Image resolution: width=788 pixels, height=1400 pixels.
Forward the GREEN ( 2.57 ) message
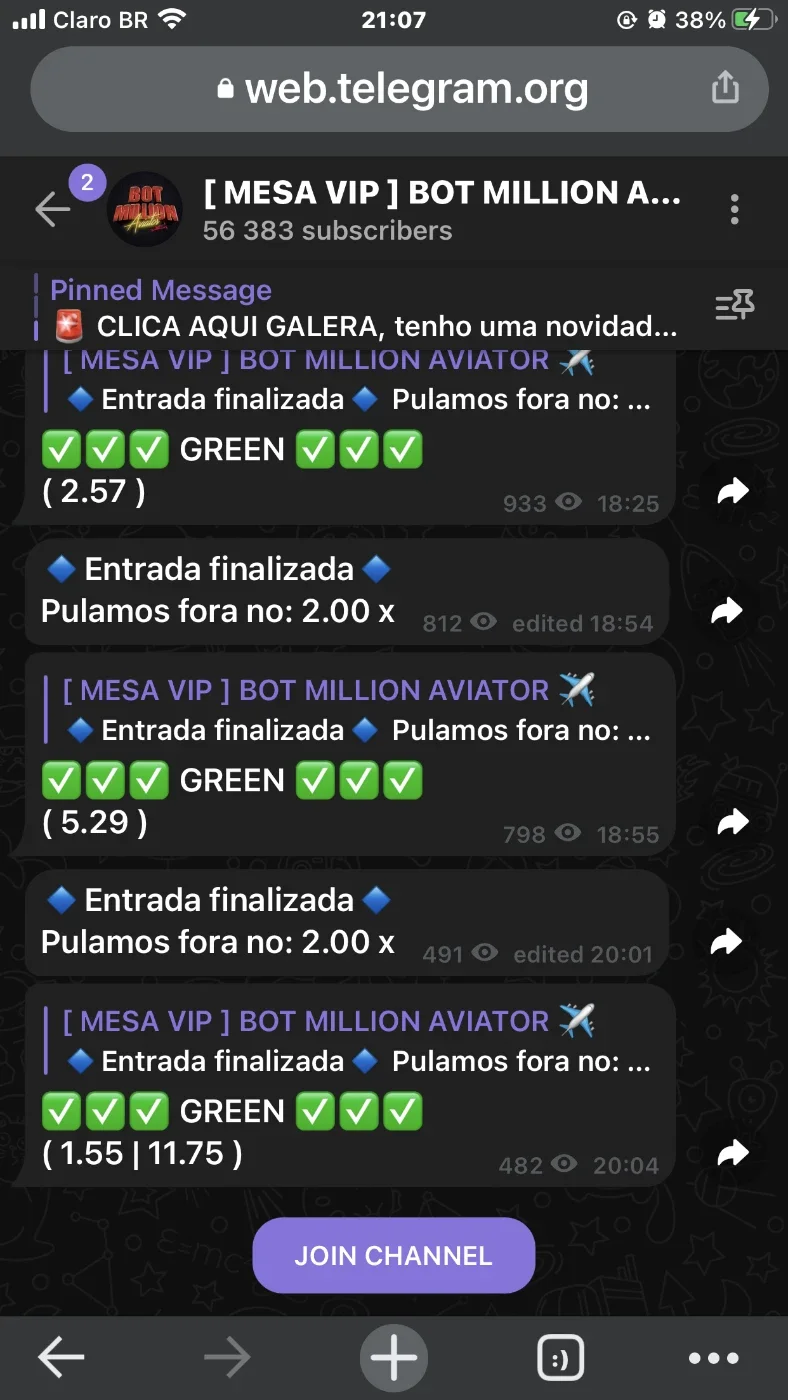[x=733, y=491]
